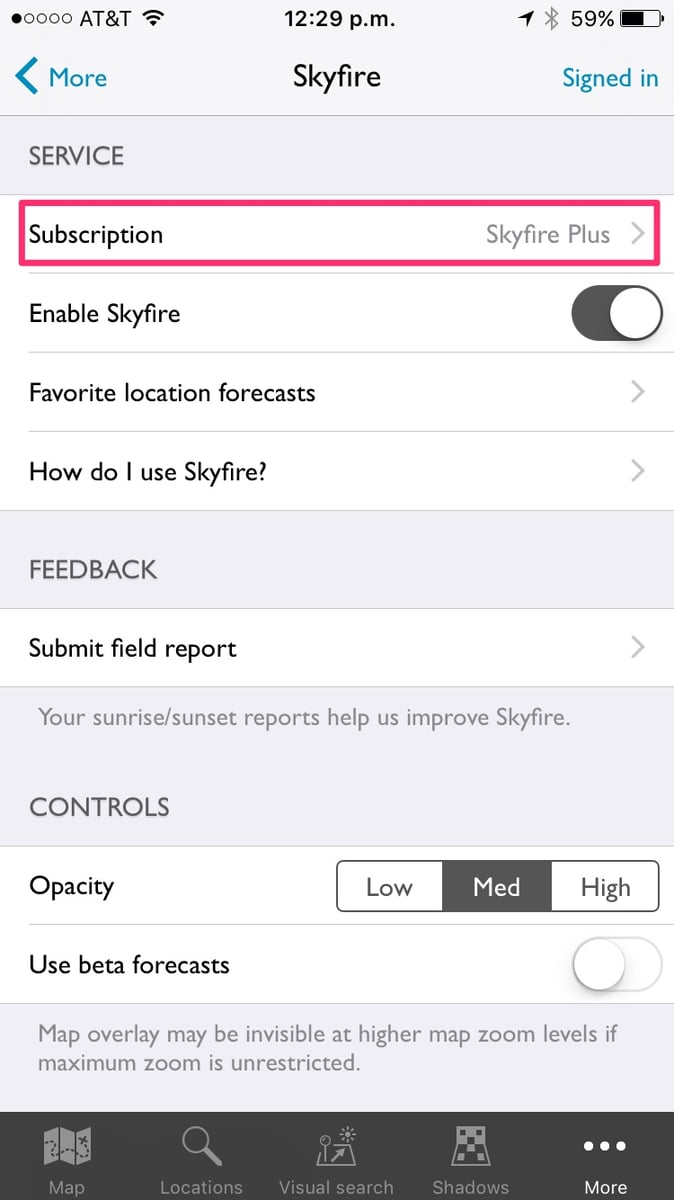Tap the Signed in button
The height and width of the screenshot is (1200, 674).
coord(609,78)
